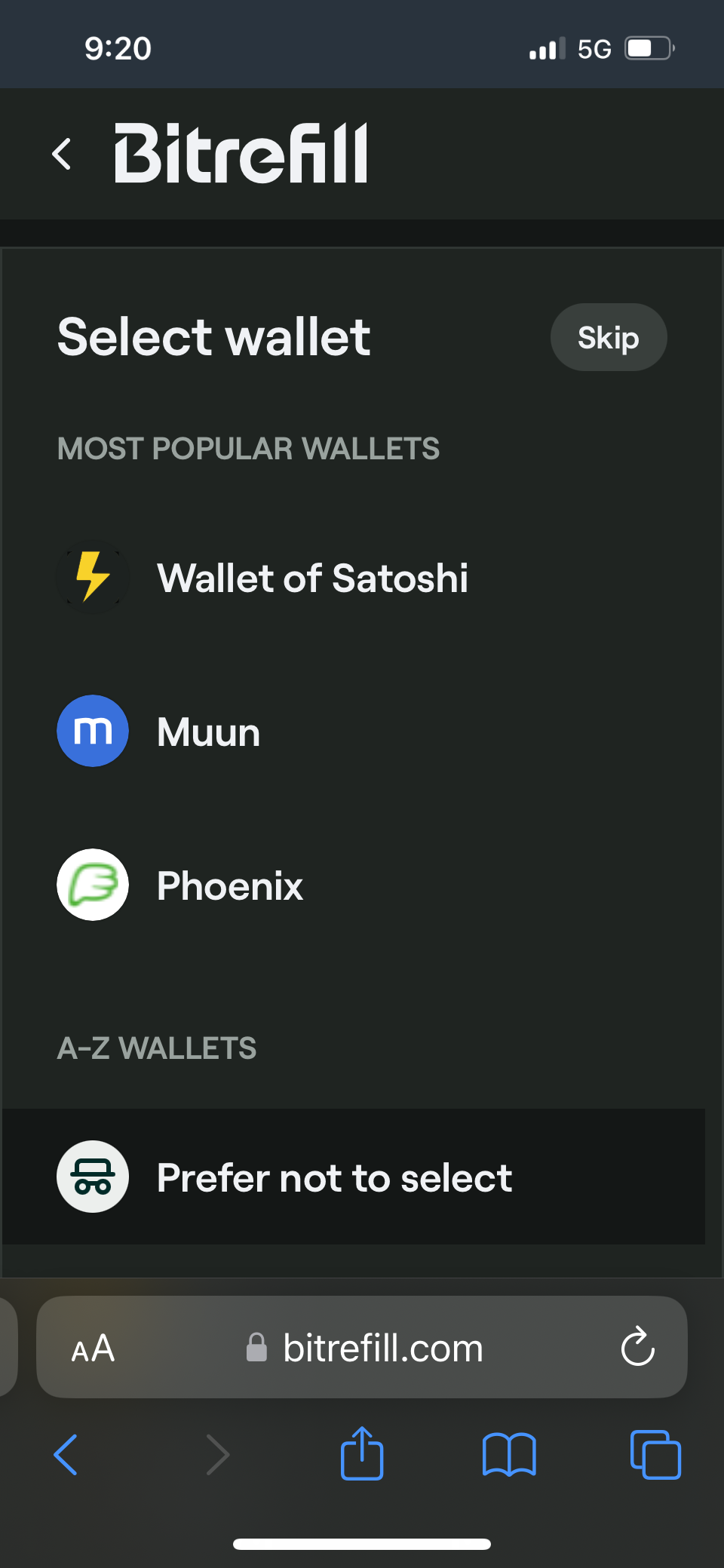Choose the Muun wallet

208,732
